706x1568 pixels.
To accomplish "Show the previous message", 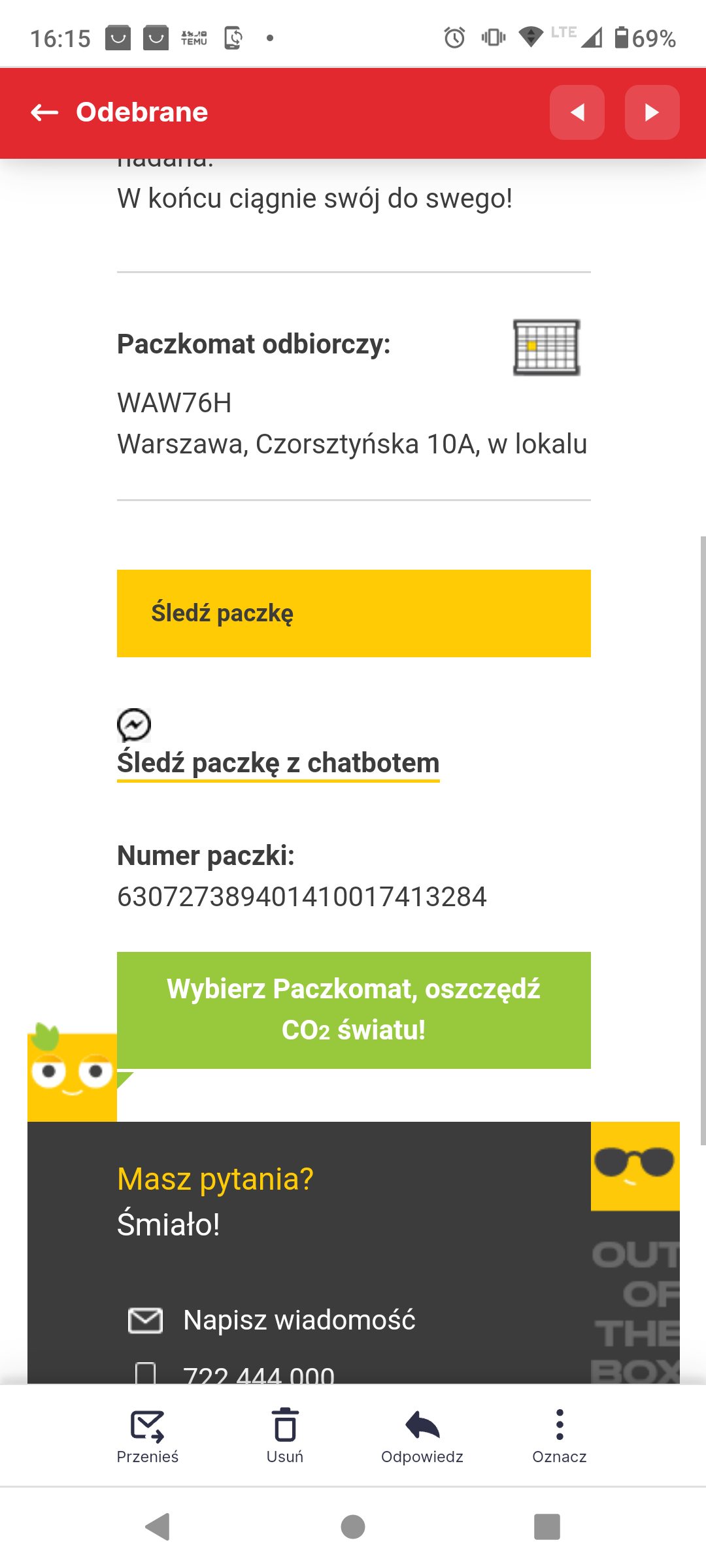I will click(577, 112).
